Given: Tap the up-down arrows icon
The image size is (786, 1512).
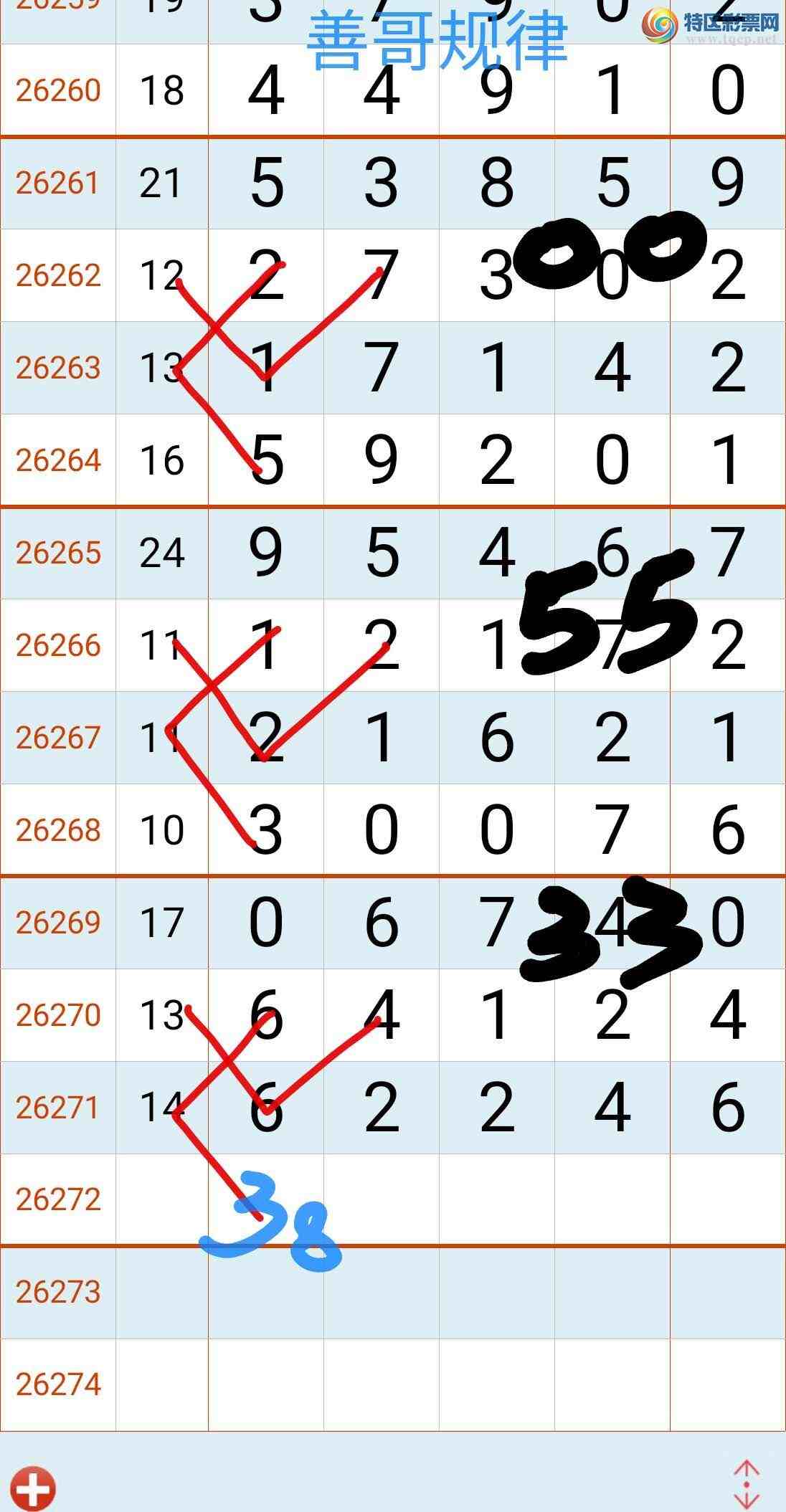Looking at the screenshot, I should coord(747,1484).
